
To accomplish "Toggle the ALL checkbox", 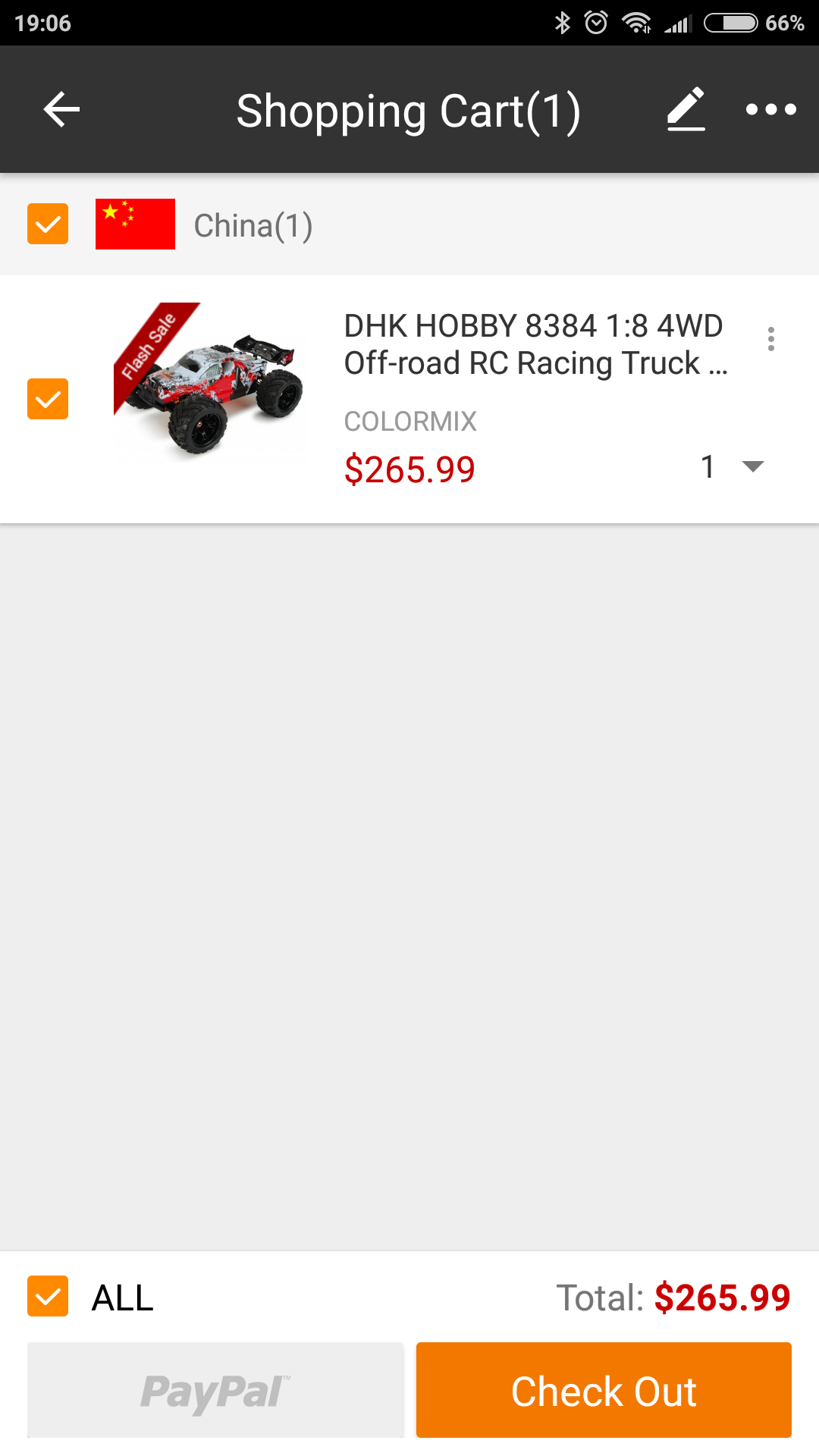I will click(48, 1296).
